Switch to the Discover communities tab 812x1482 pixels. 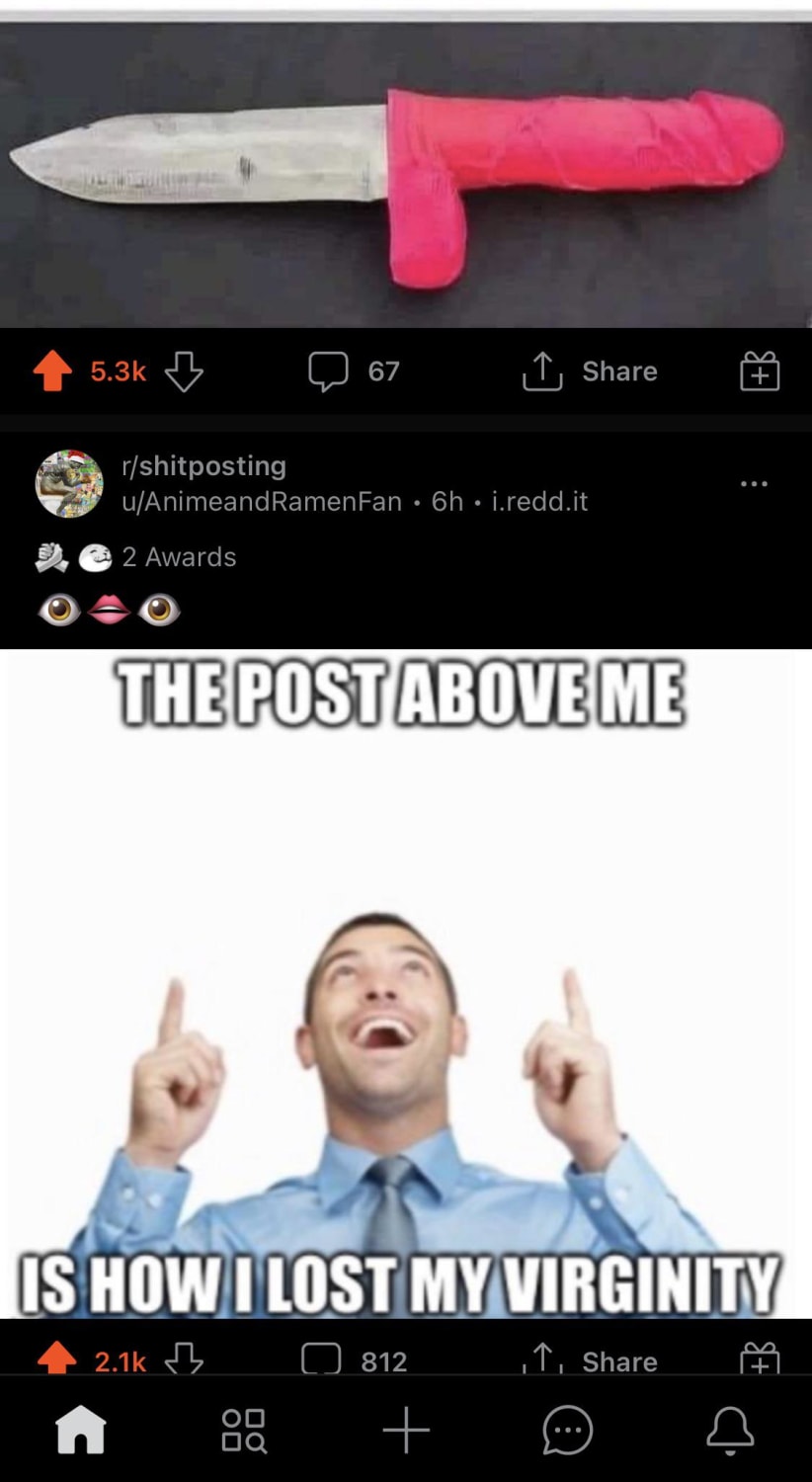pos(243,1430)
